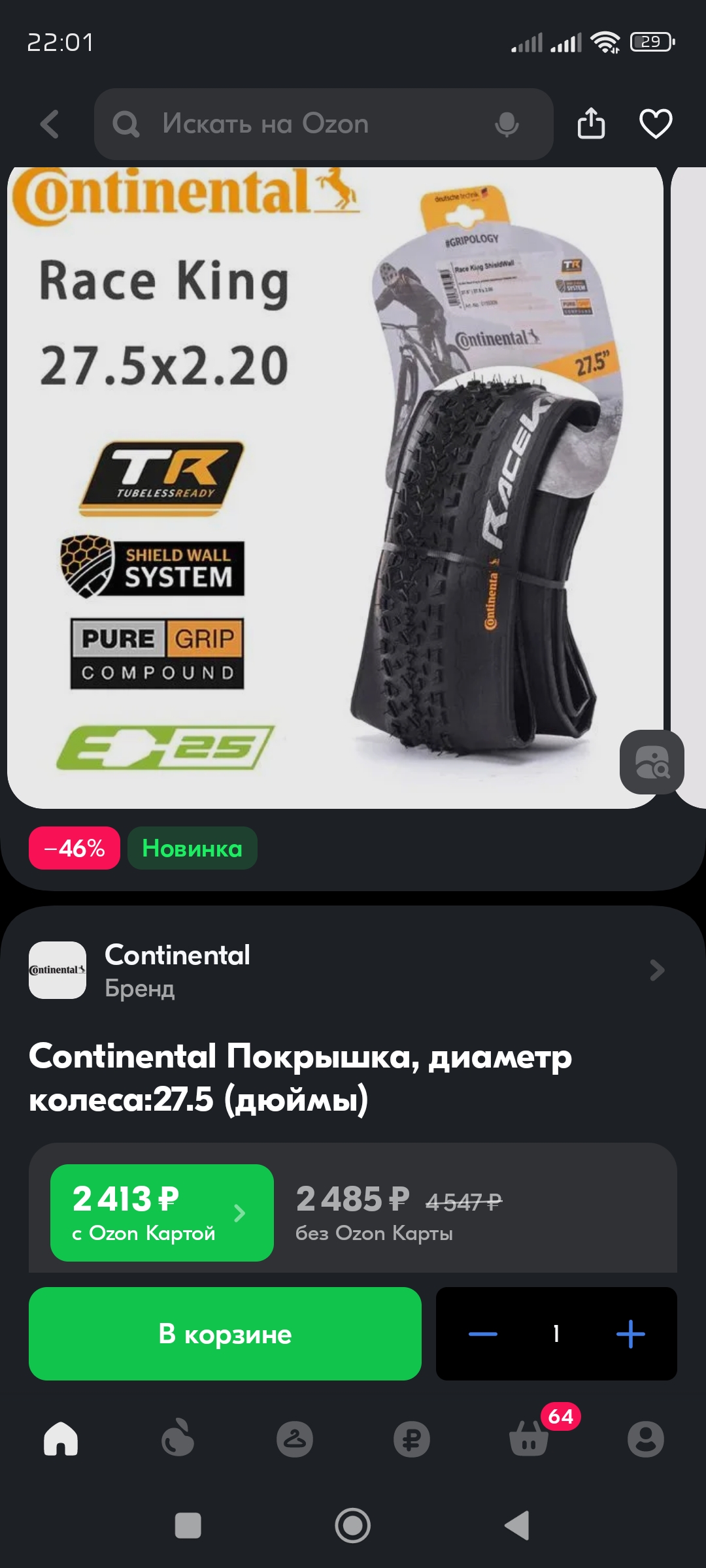
Task: Start voice search with the microphone
Action: (507, 124)
